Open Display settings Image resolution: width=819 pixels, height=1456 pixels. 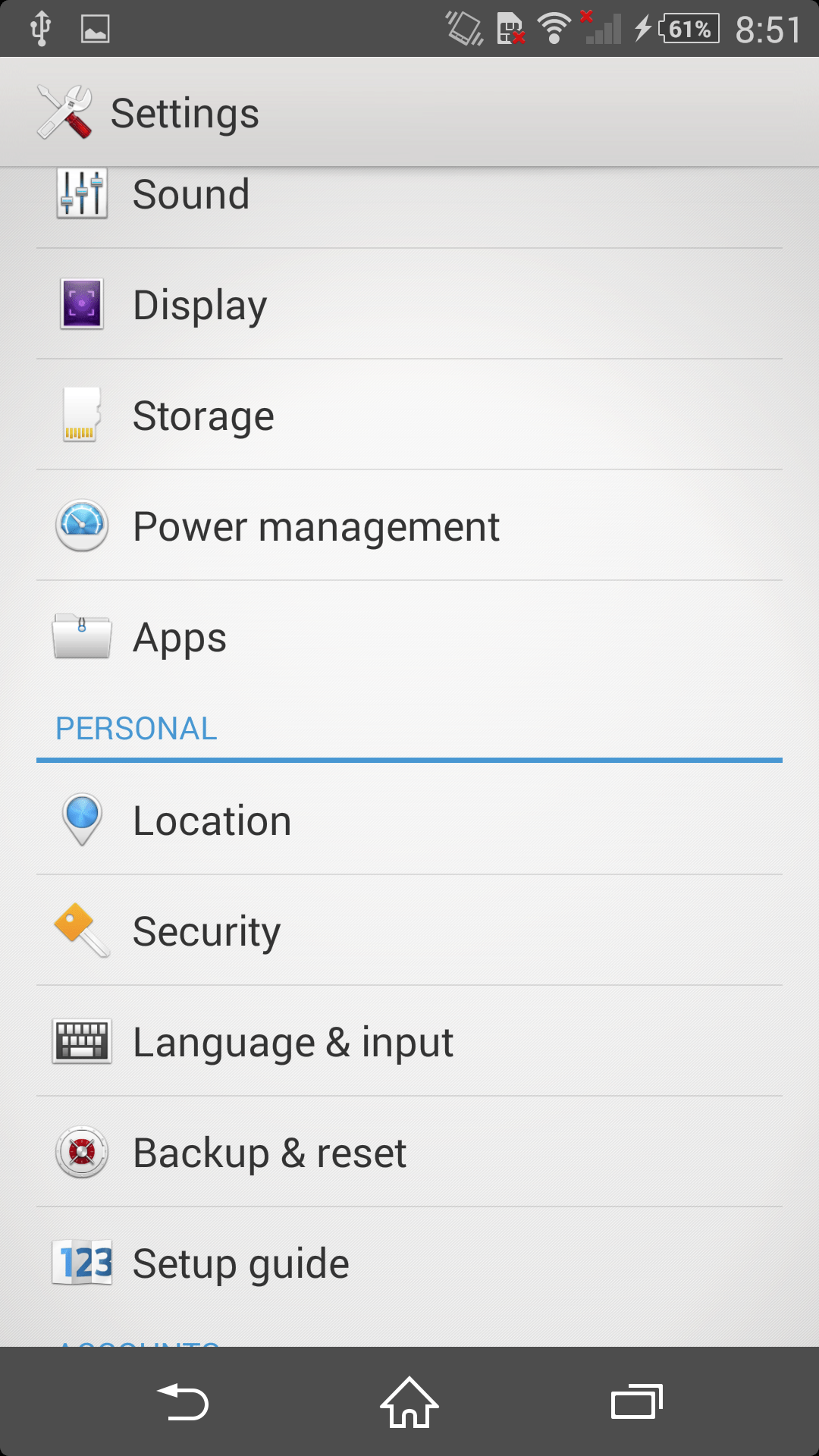pos(409,304)
